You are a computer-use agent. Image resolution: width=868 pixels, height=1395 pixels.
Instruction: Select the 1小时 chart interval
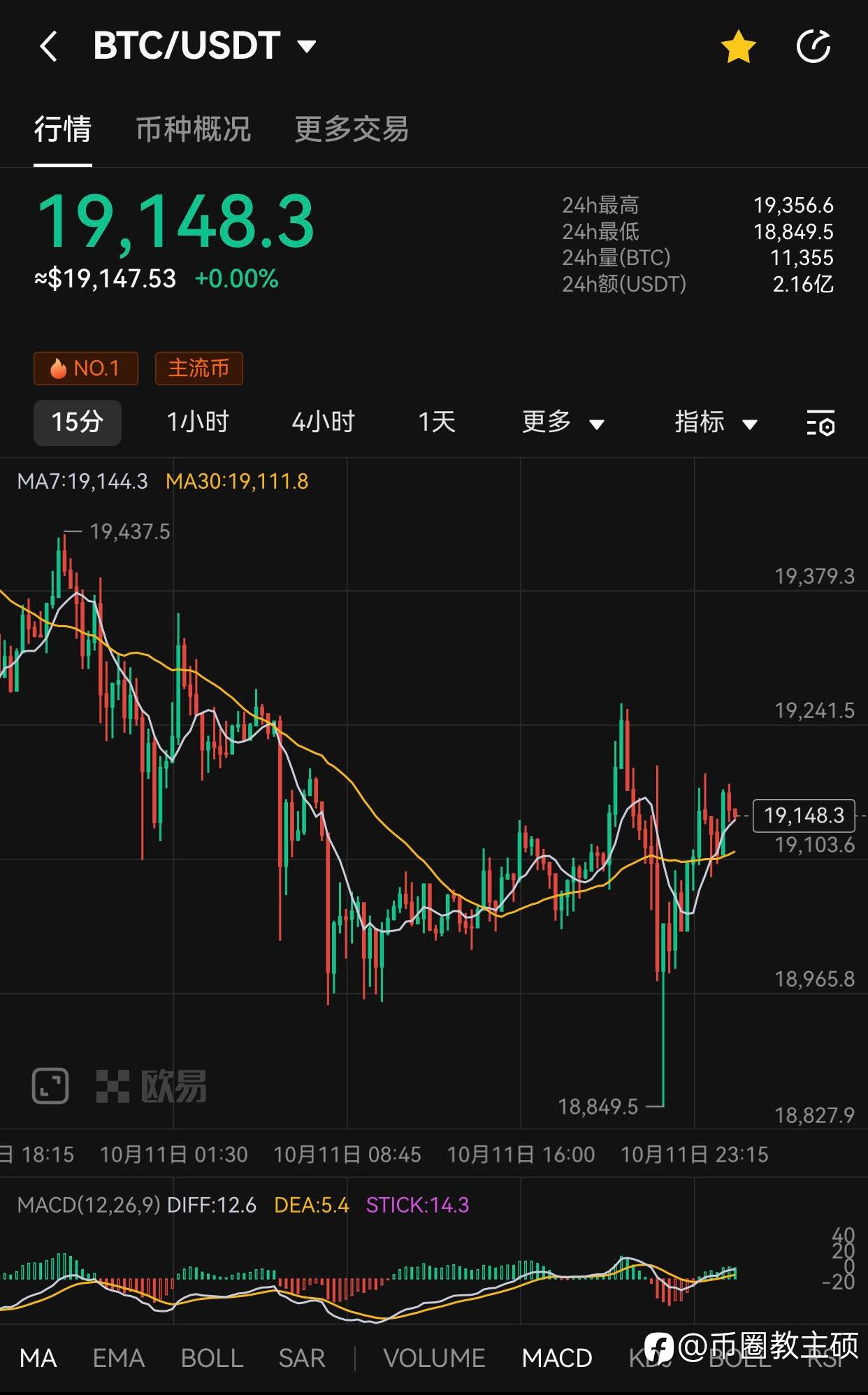point(198,422)
